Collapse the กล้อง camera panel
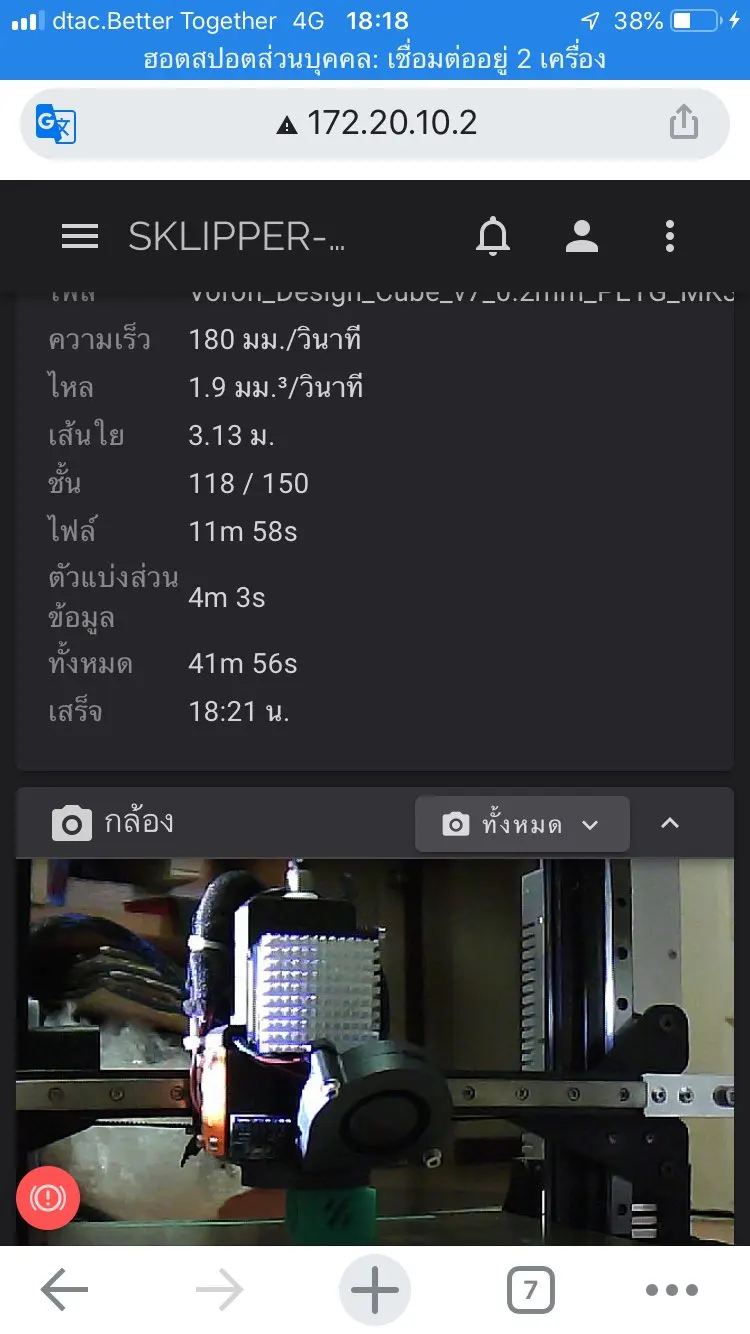This screenshot has height=1334, width=750. [x=670, y=824]
